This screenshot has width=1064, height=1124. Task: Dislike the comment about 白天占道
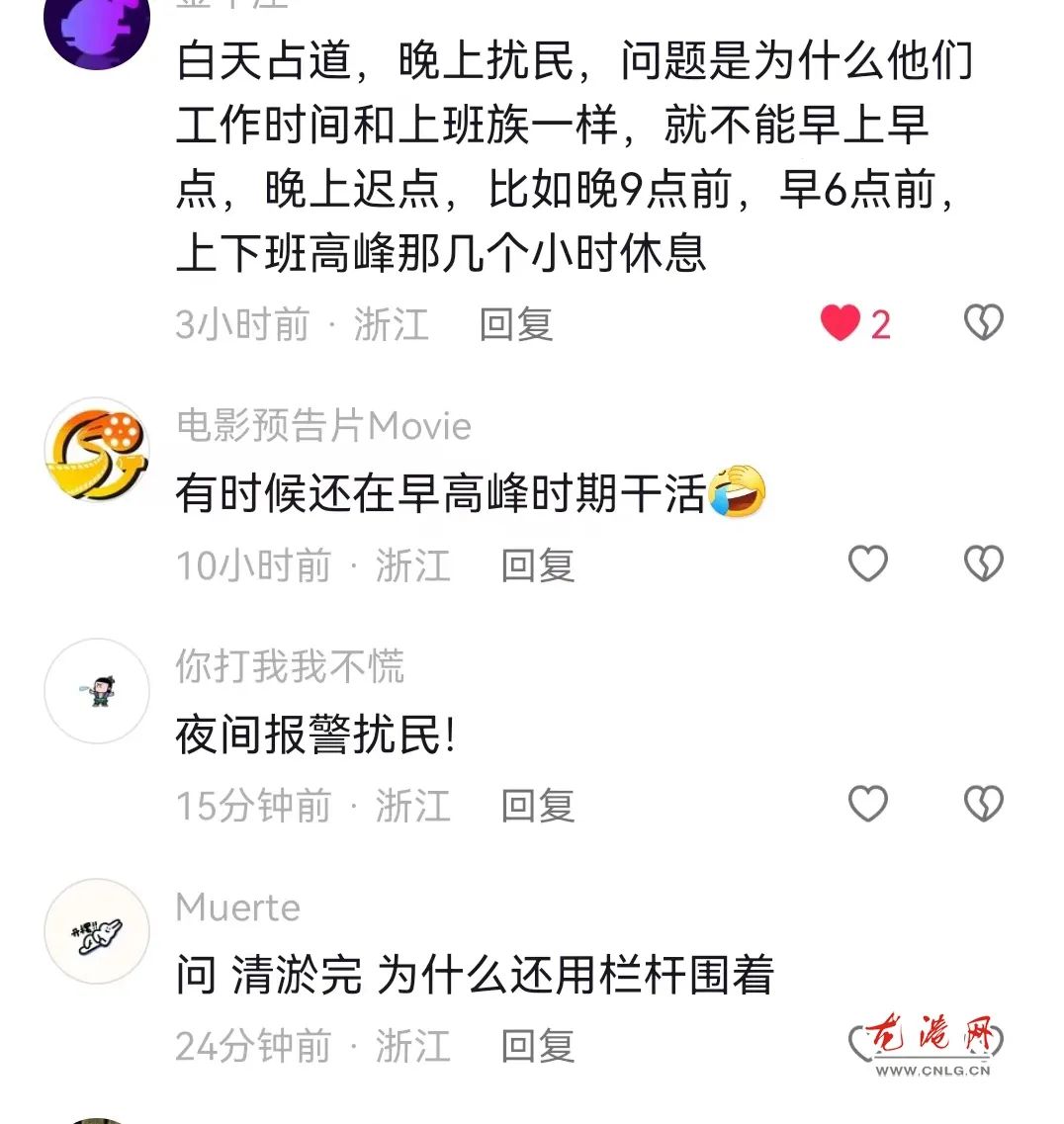983,323
